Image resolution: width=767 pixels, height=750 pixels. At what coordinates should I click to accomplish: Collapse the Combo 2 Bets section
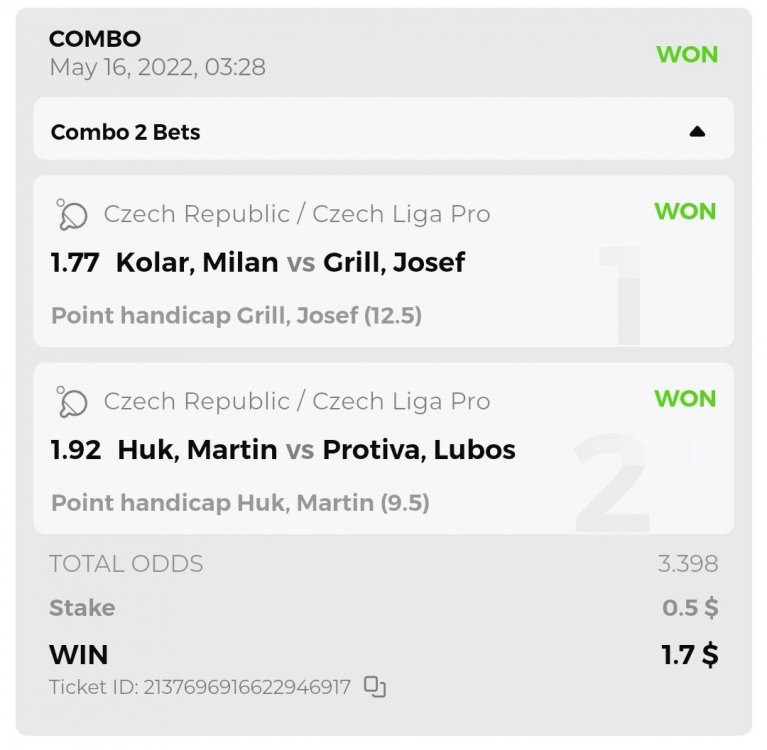[x=697, y=131]
